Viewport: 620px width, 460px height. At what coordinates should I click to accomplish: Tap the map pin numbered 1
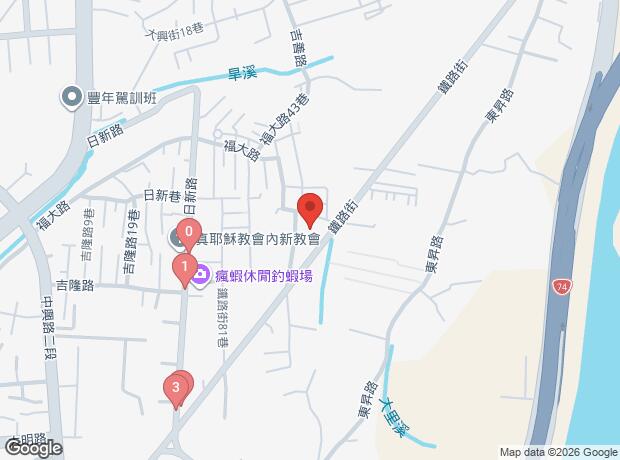[x=184, y=267]
